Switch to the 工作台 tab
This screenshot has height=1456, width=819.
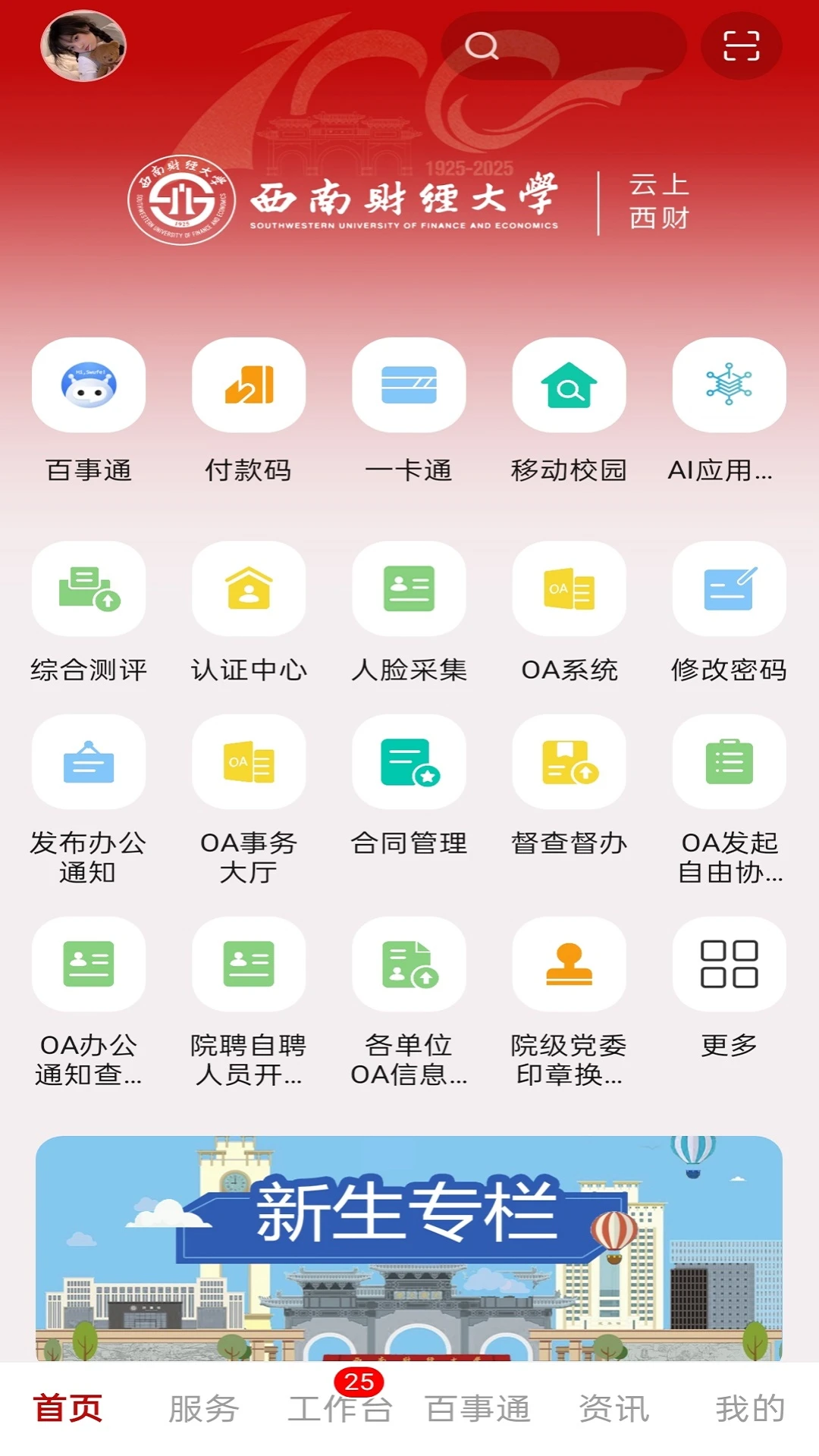point(340,1409)
